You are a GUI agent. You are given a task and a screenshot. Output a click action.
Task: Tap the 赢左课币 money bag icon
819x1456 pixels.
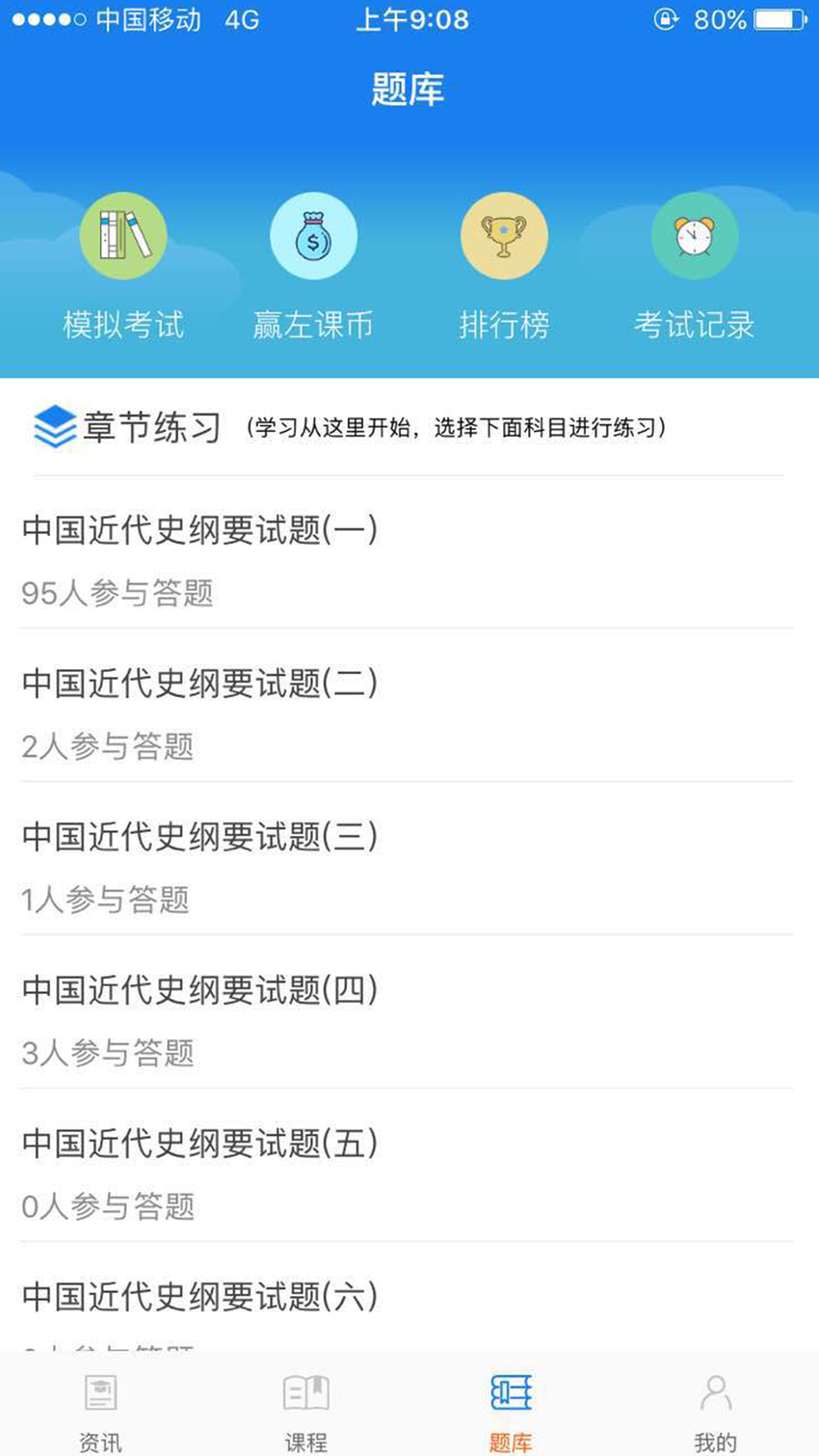pos(313,236)
